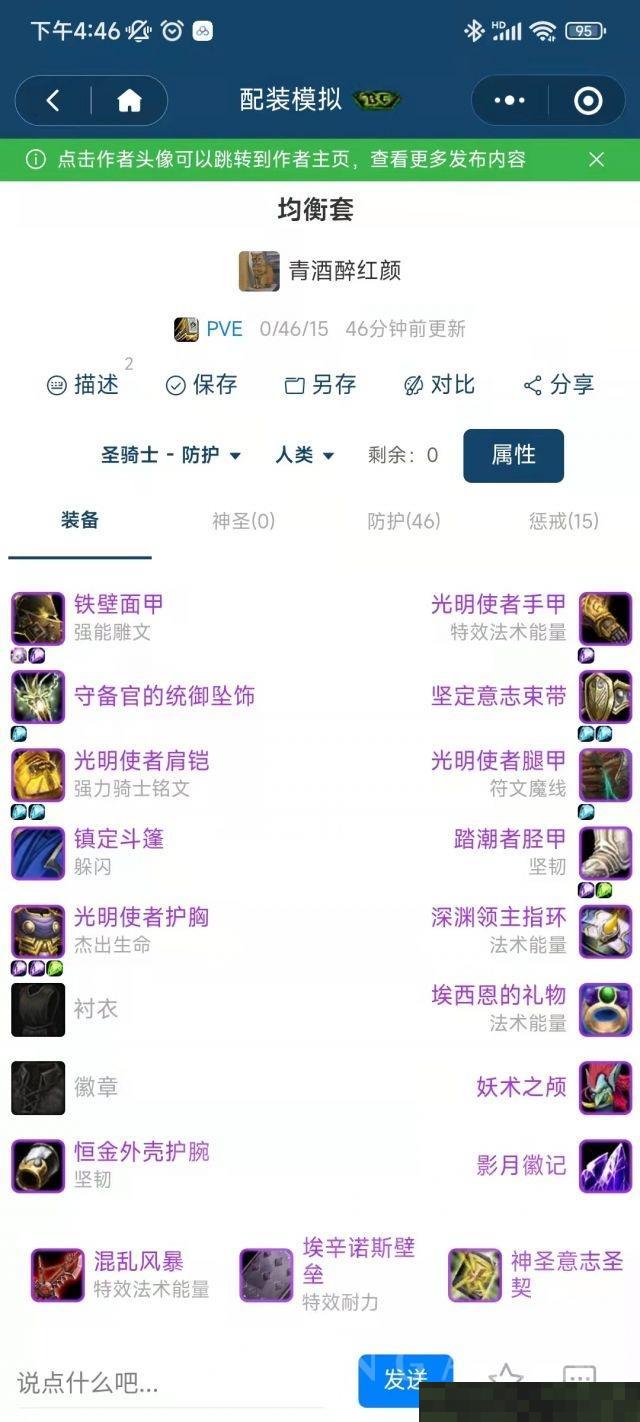Switch to the 惩戒(15) talent tab
This screenshot has width=640, height=1422.
coord(563,520)
